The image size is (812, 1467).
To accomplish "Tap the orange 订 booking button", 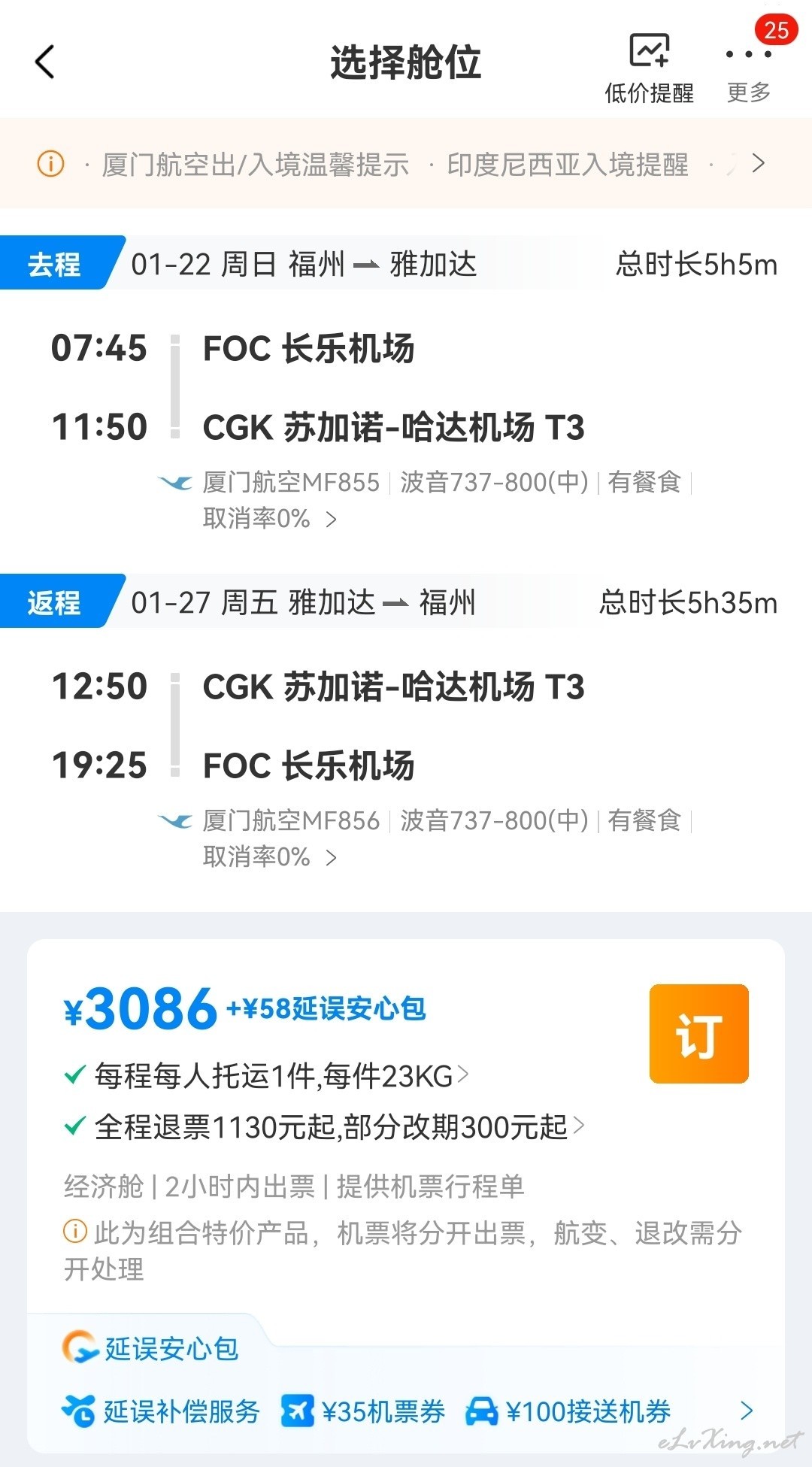I will pos(699,1034).
